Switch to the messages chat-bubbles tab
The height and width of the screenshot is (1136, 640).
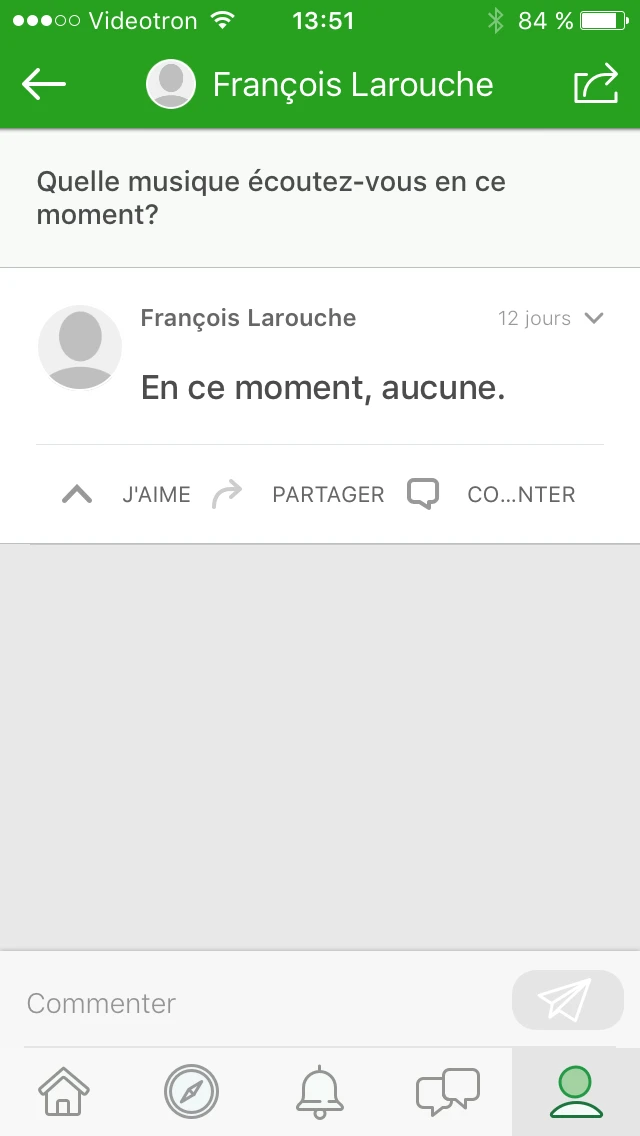[447, 1091]
